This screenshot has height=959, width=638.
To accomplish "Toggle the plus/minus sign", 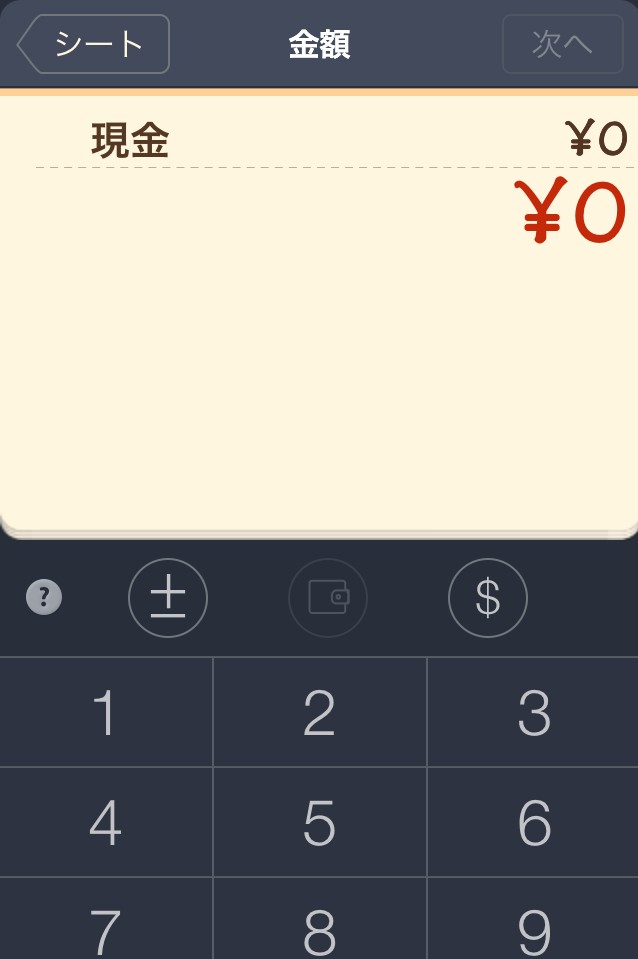I will [x=168, y=598].
